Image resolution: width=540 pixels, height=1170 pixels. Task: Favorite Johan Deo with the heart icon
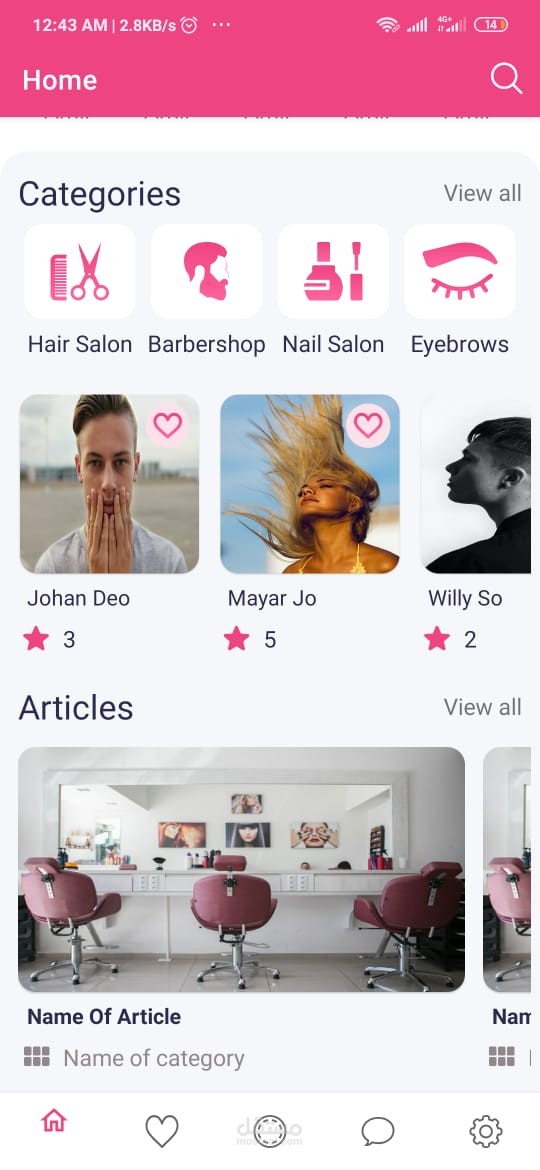[x=167, y=425]
